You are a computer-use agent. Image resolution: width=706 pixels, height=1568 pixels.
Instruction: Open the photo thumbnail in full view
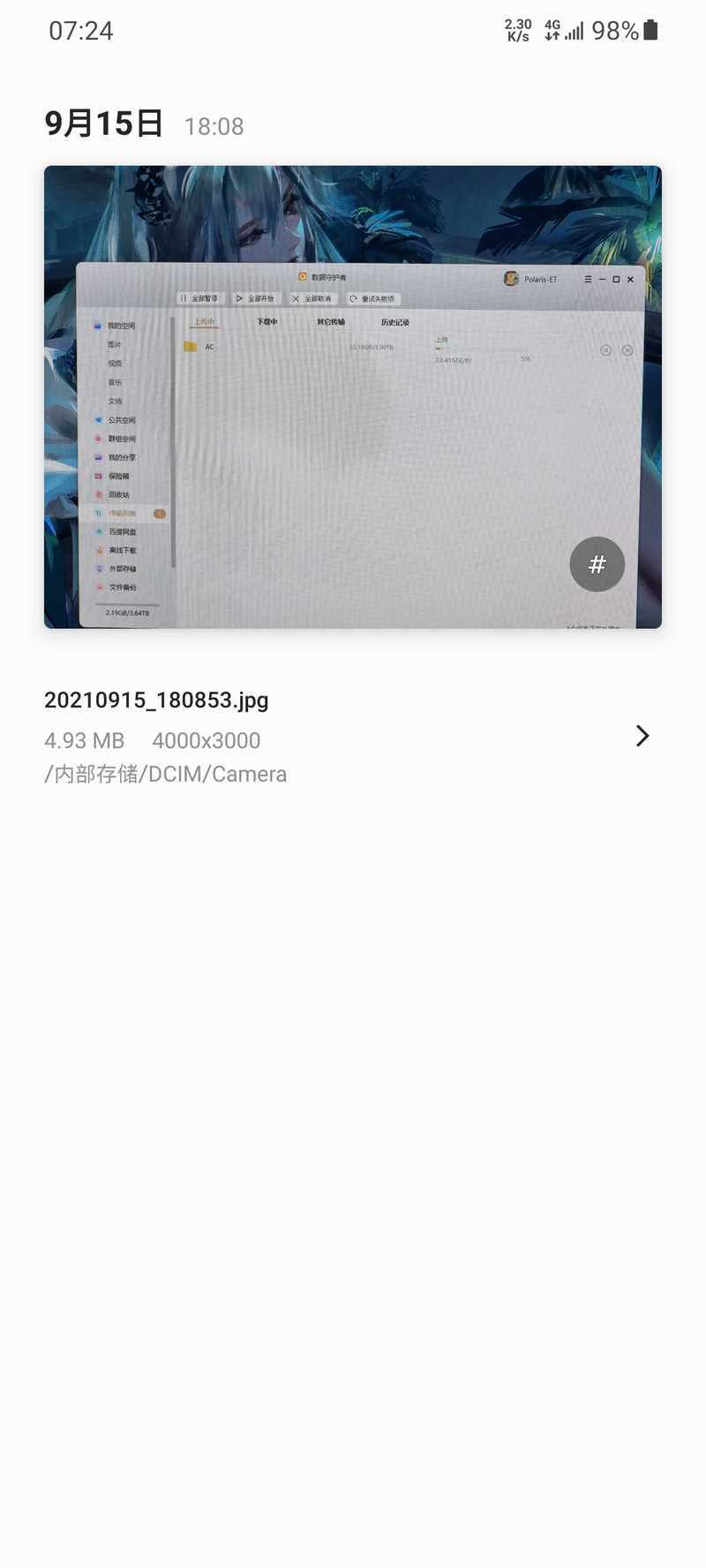[353, 397]
